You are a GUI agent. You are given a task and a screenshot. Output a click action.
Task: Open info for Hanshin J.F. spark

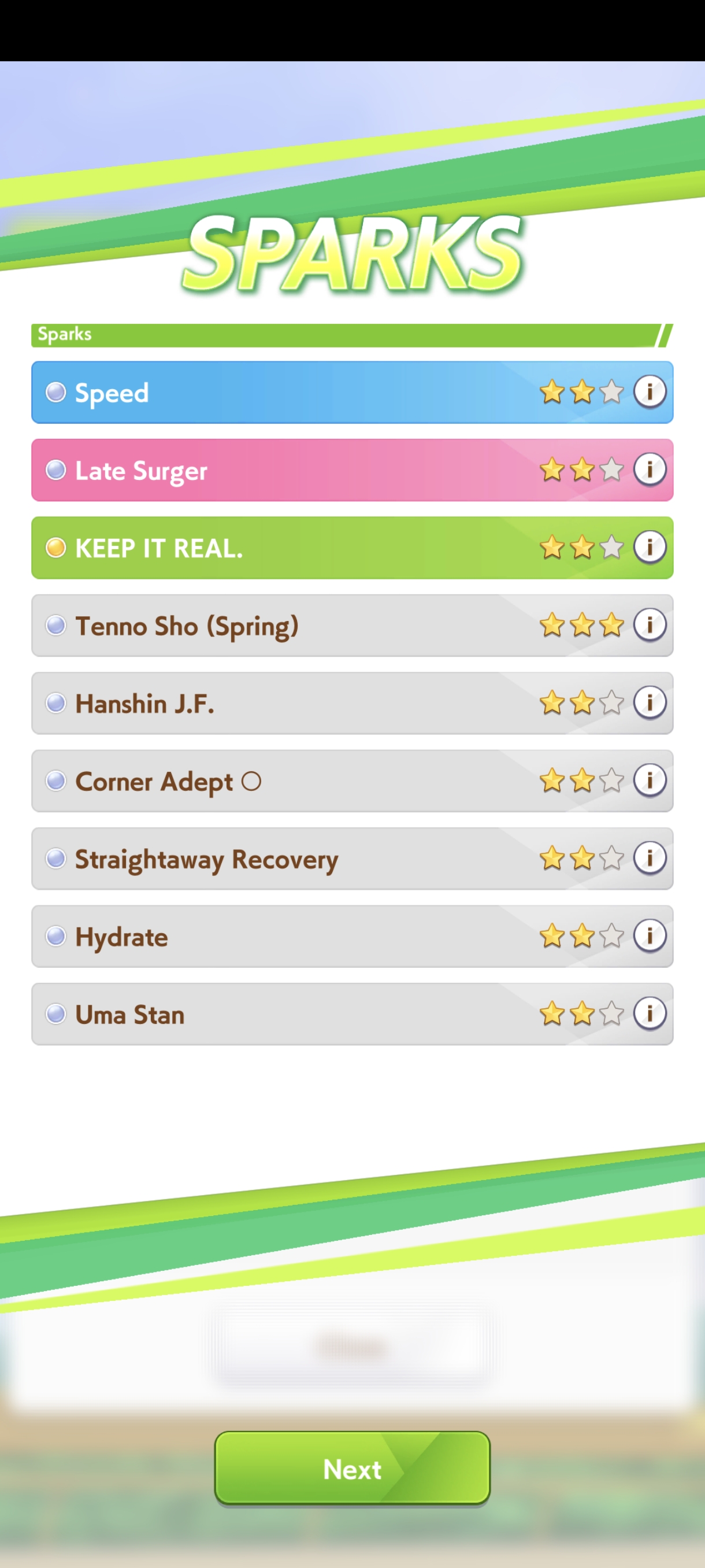[649, 702]
